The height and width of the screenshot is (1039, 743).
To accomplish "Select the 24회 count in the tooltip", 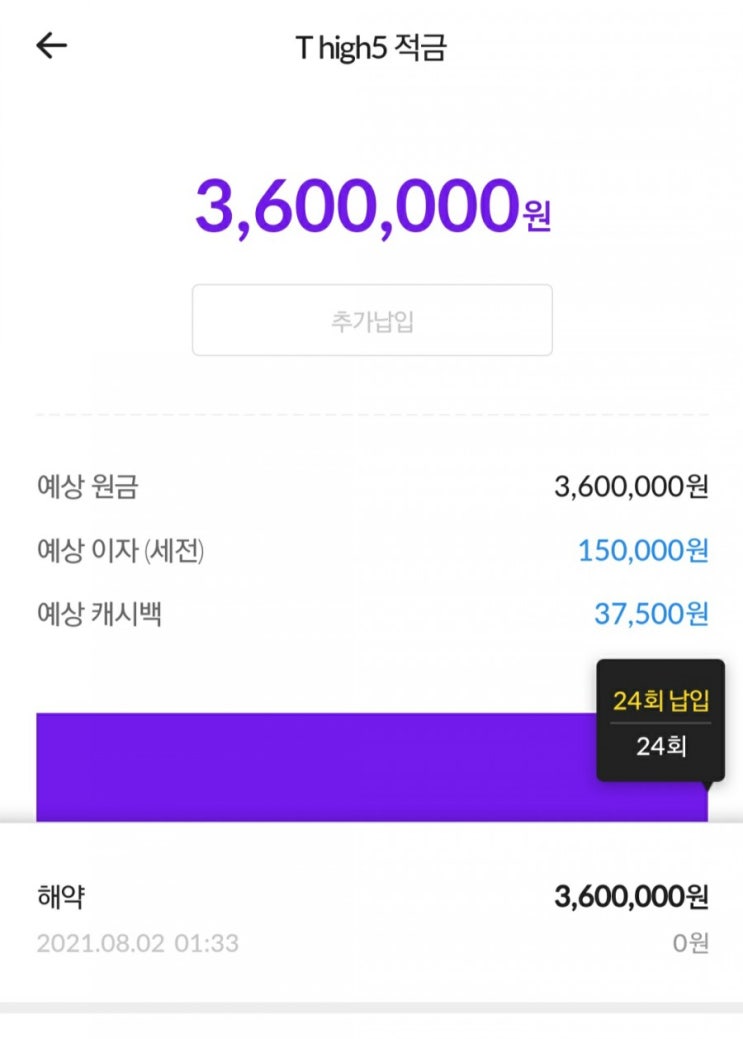I will click(x=659, y=743).
